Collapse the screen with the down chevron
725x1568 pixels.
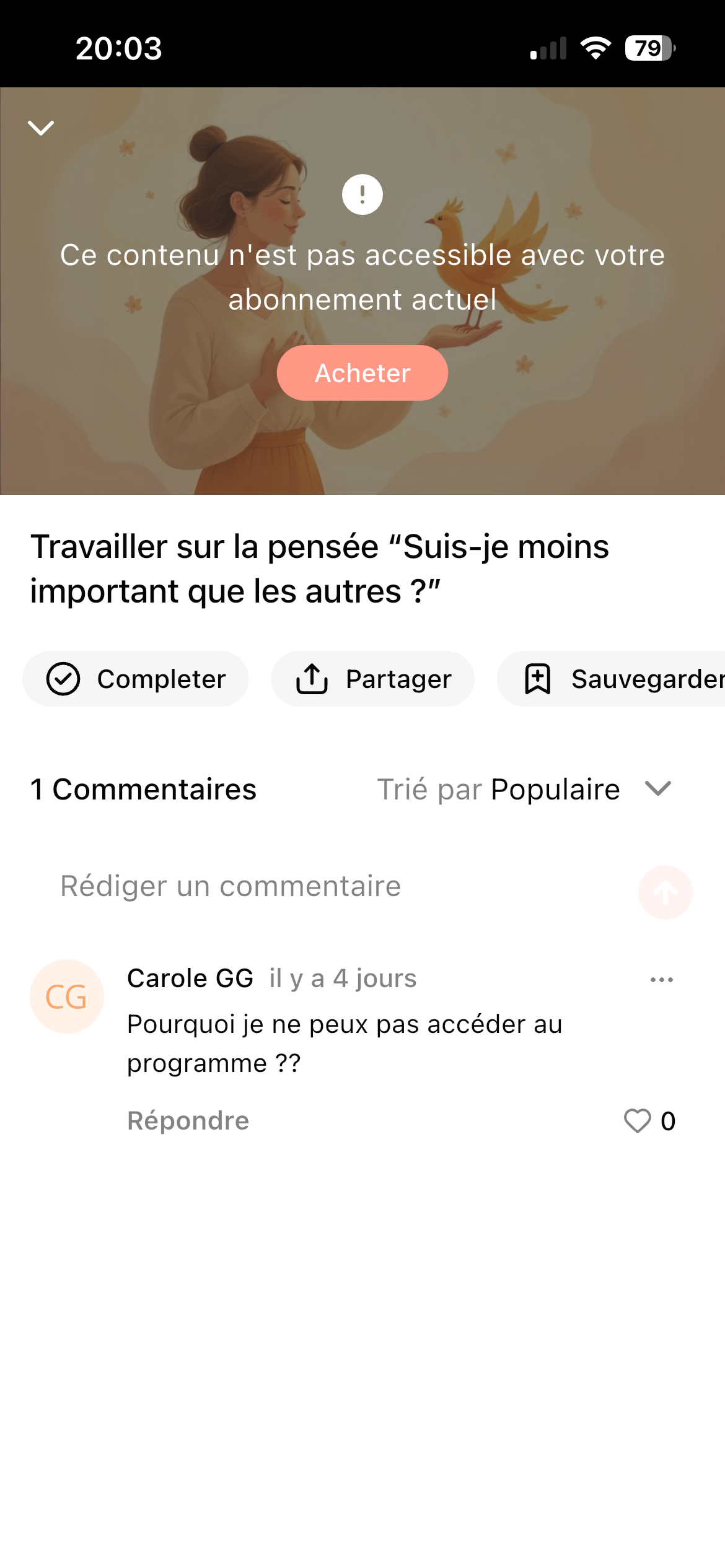point(41,128)
